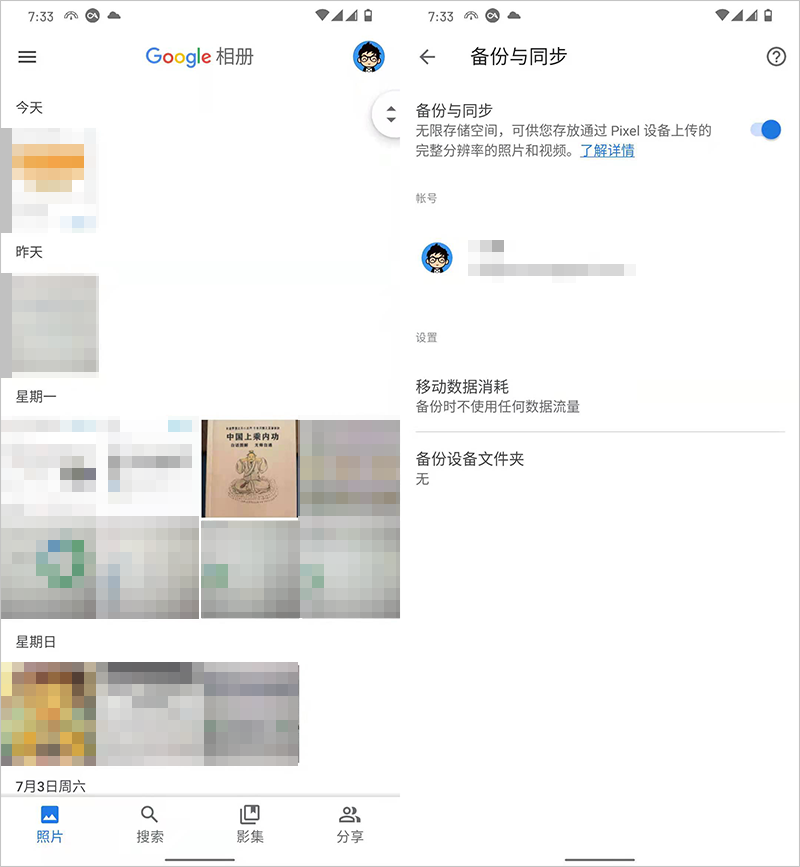Open 备份设备文件夹 settings
This screenshot has height=867, width=800.
(600, 468)
